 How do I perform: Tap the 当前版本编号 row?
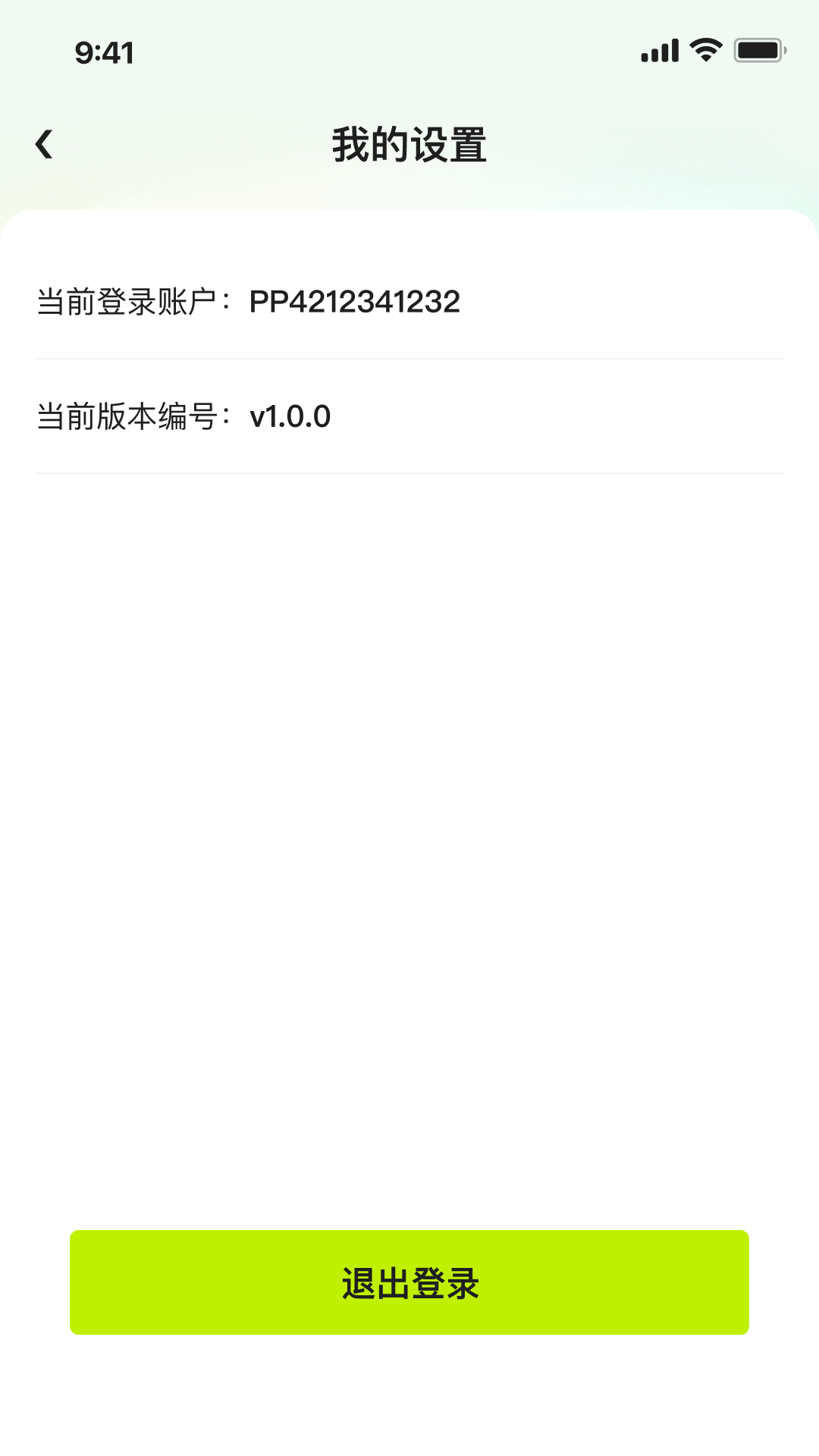coord(409,417)
